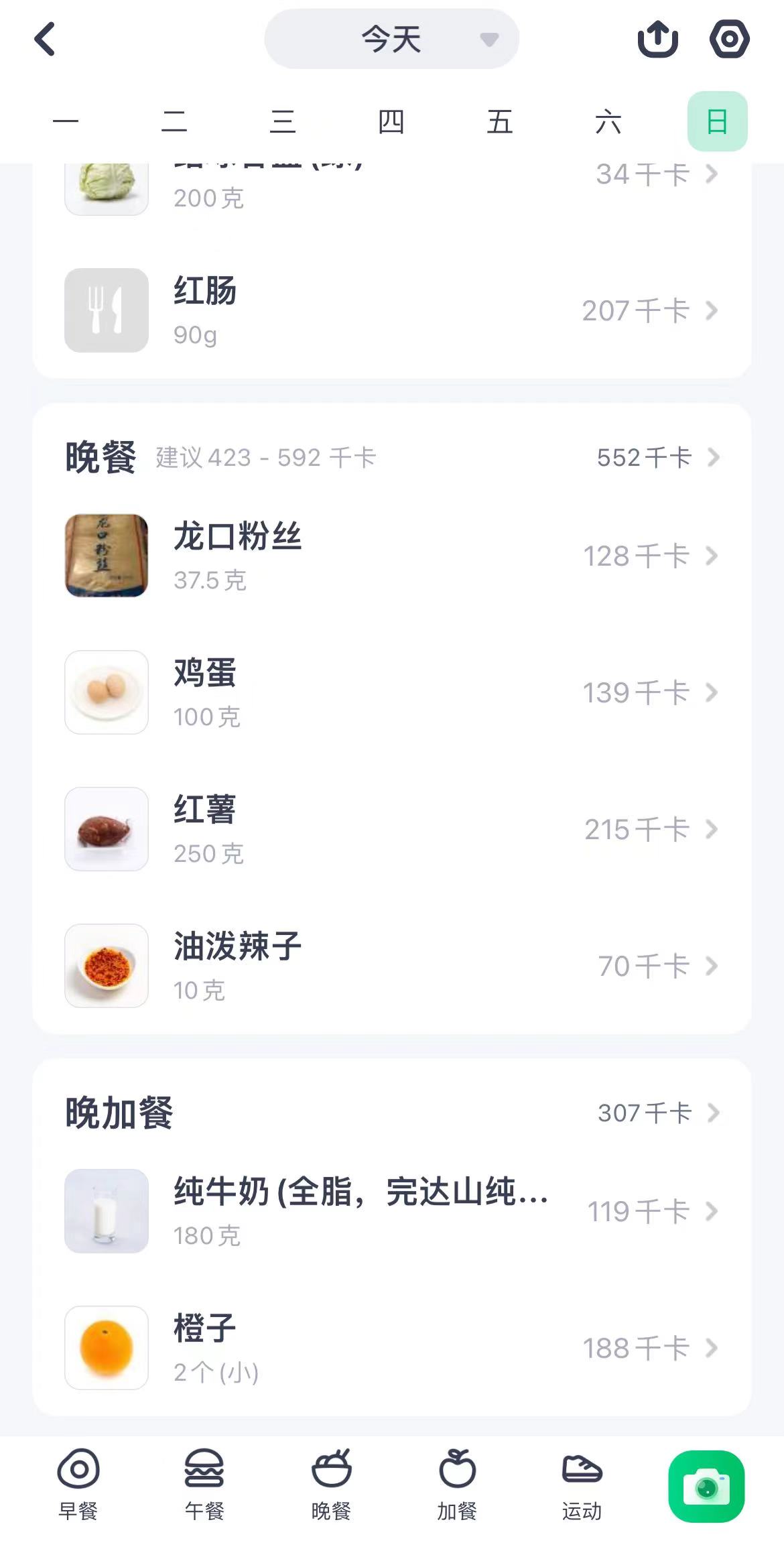Open the settings icon at the top
Screen dimensions: 784x1563
click(x=729, y=39)
